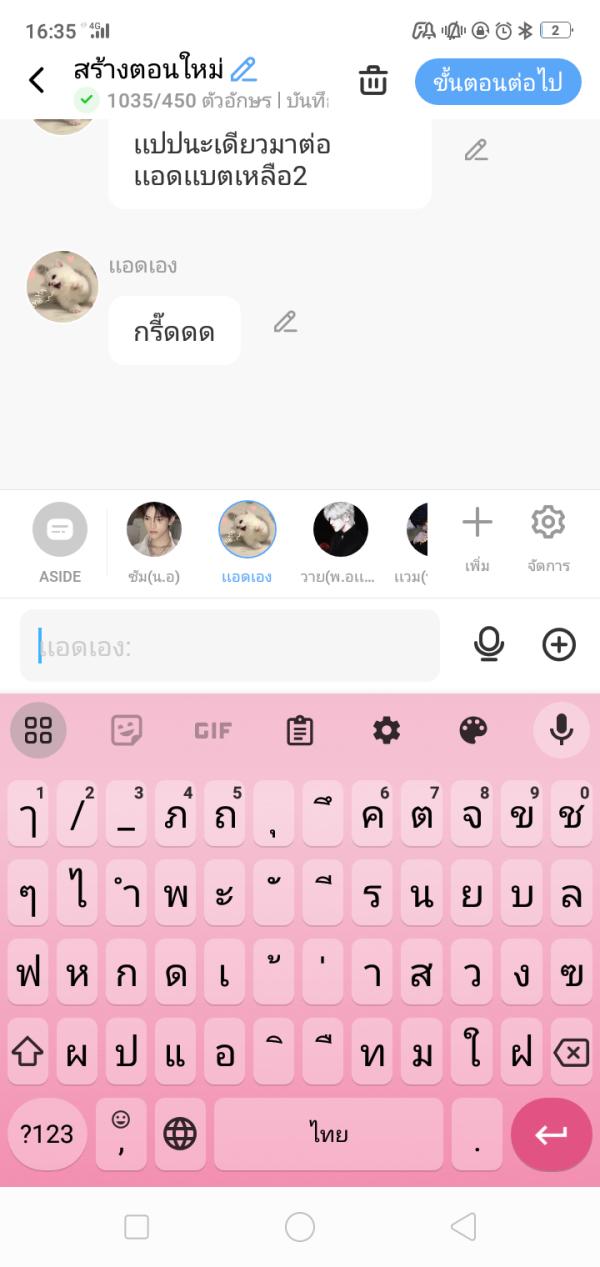The width and height of the screenshot is (600, 1267).
Task: Edit the กรี๊ดดด message
Action: click(x=285, y=322)
